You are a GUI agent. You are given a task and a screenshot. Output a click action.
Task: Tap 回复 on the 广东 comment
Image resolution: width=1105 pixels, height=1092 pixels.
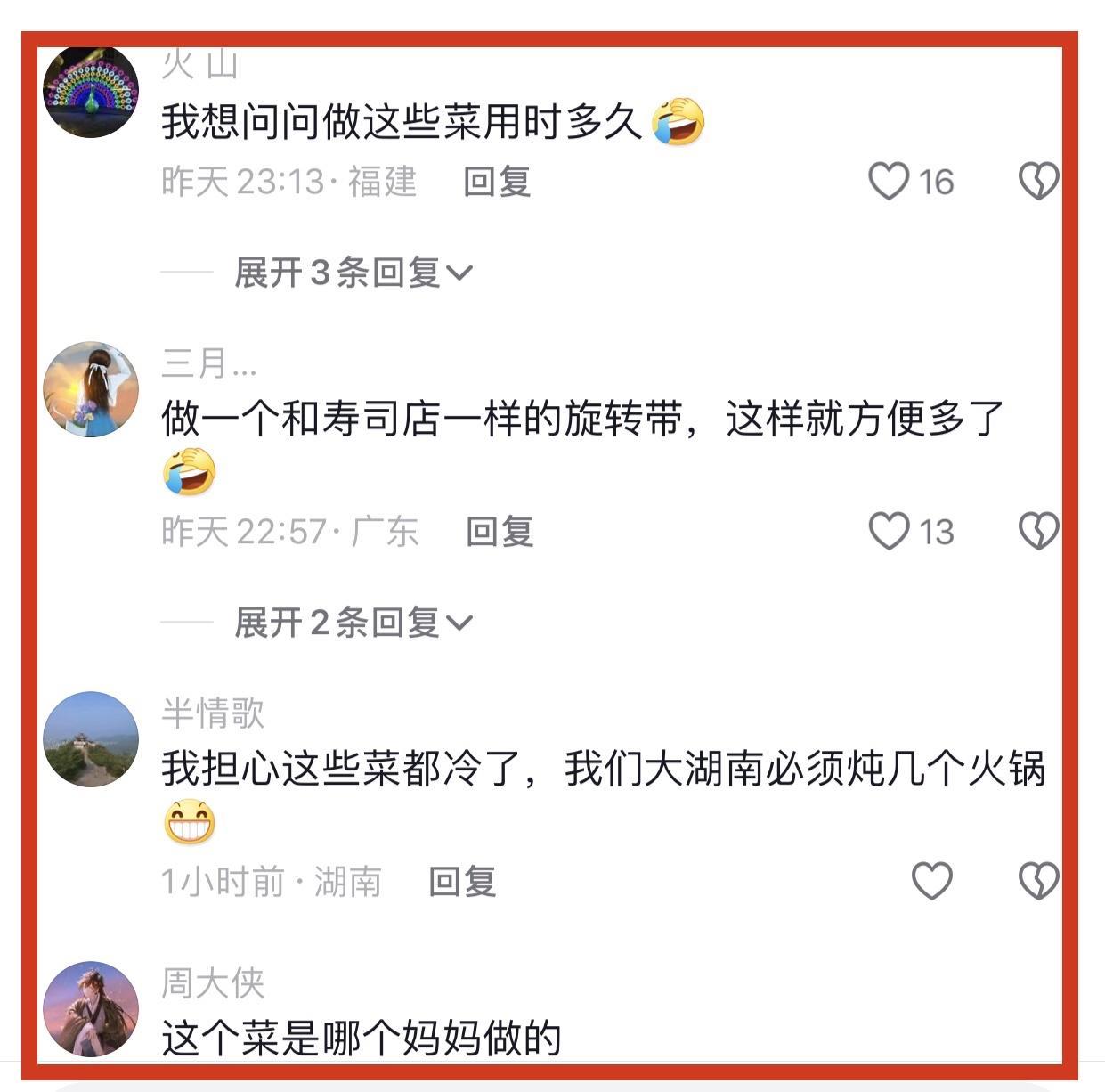pyautogui.click(x=500, y=532)
